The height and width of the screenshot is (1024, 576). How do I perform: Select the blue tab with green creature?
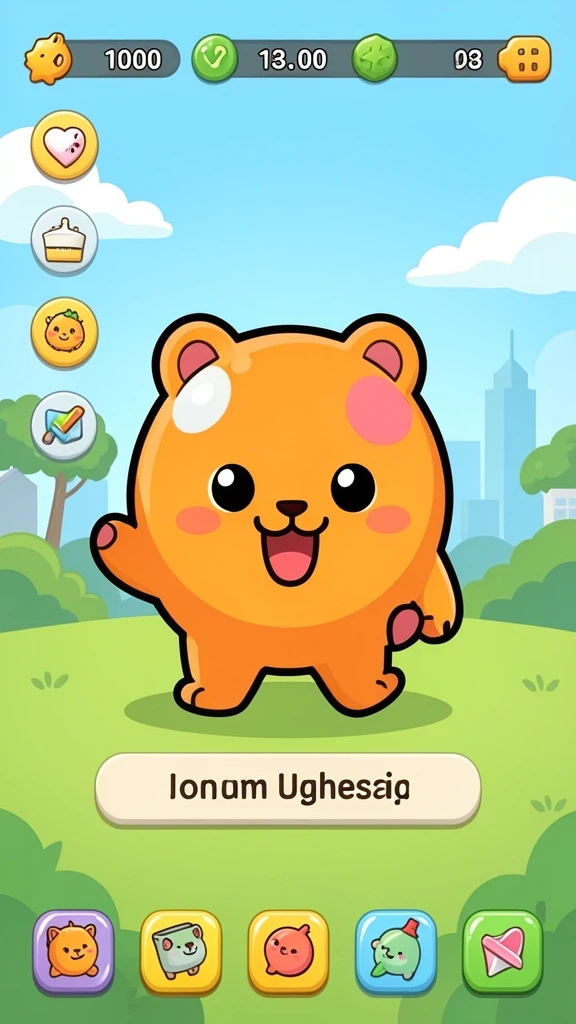pyautogui.click(x=396, y=952)
